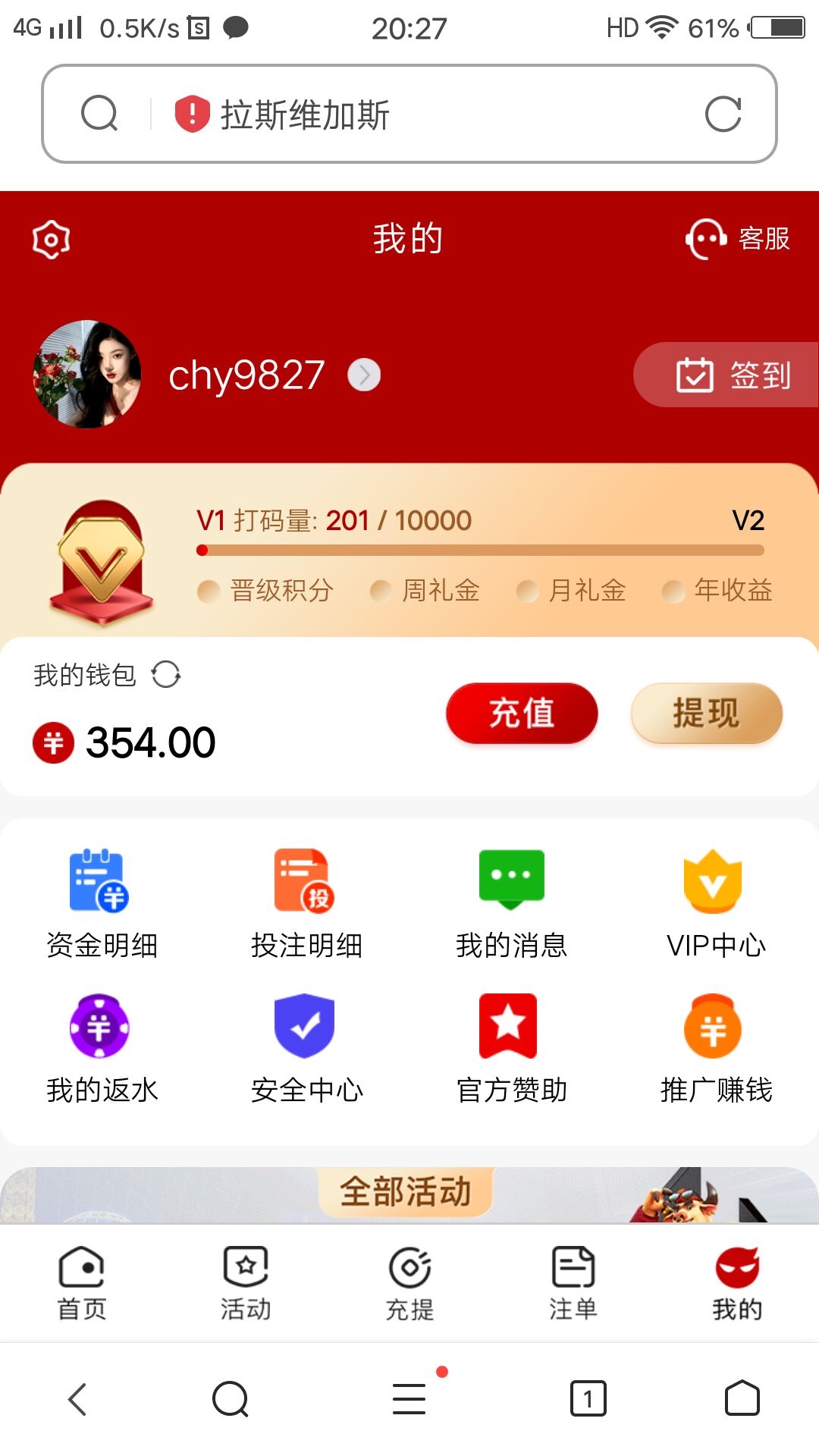The image size is (819, 1456).
Task: Open the settings gear icon
Action: [x=51, y=240]
